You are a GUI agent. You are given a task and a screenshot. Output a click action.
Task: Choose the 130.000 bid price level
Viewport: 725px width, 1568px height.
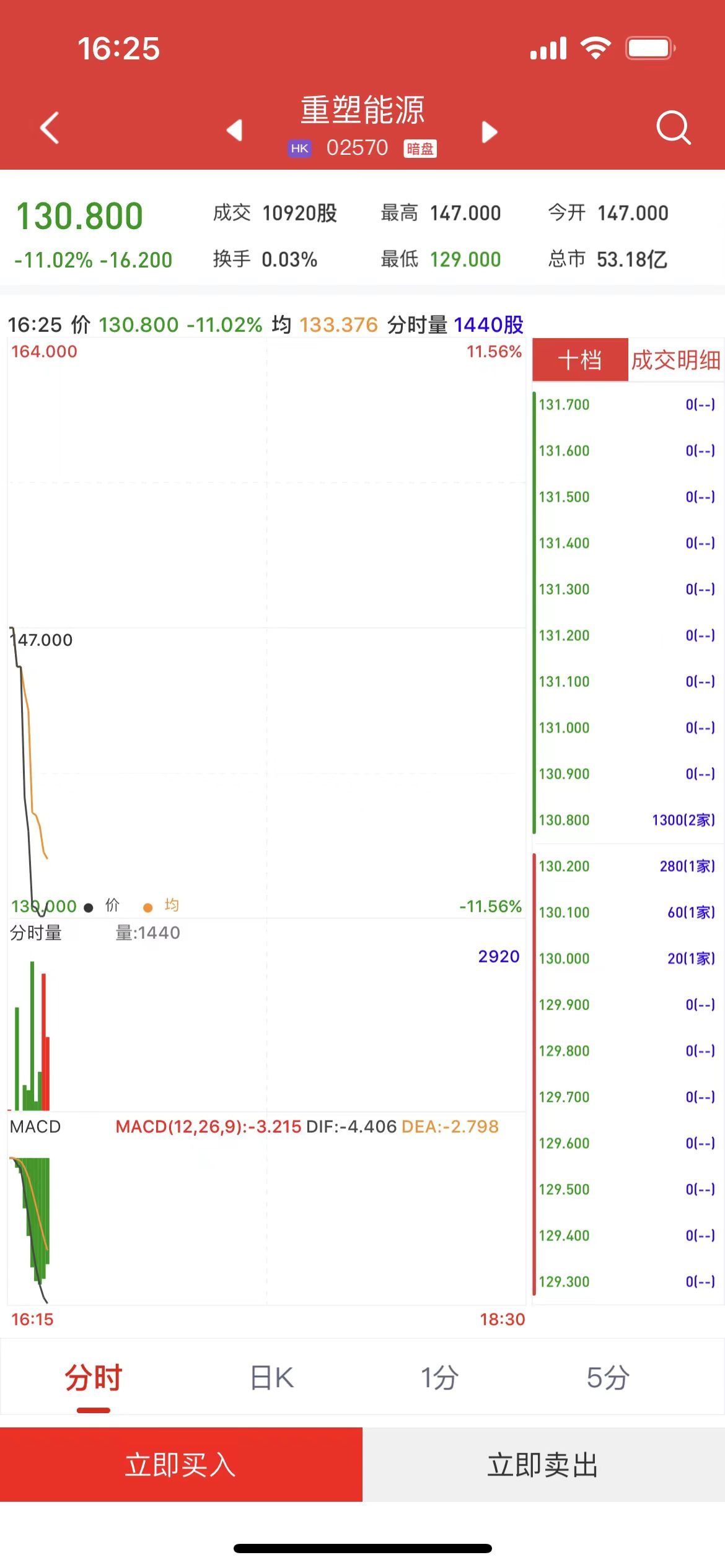pyautogui.click(x=626, y=958)
